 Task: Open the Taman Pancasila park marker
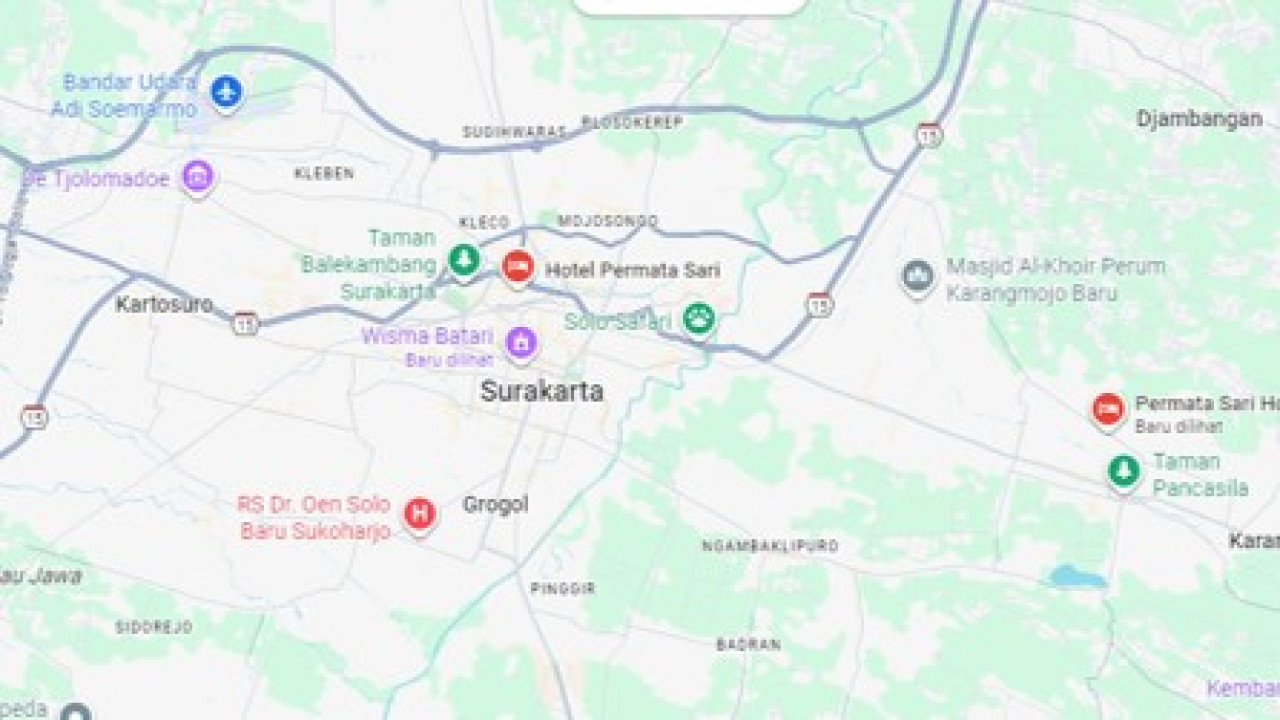1124,469
